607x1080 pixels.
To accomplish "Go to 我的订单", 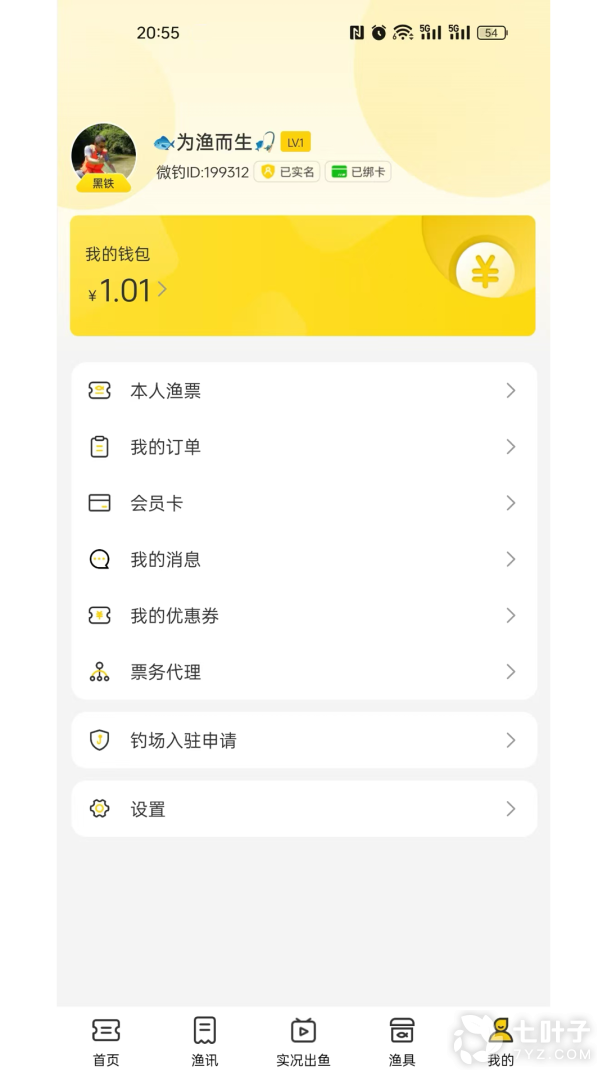I will [x=303, y=447].
